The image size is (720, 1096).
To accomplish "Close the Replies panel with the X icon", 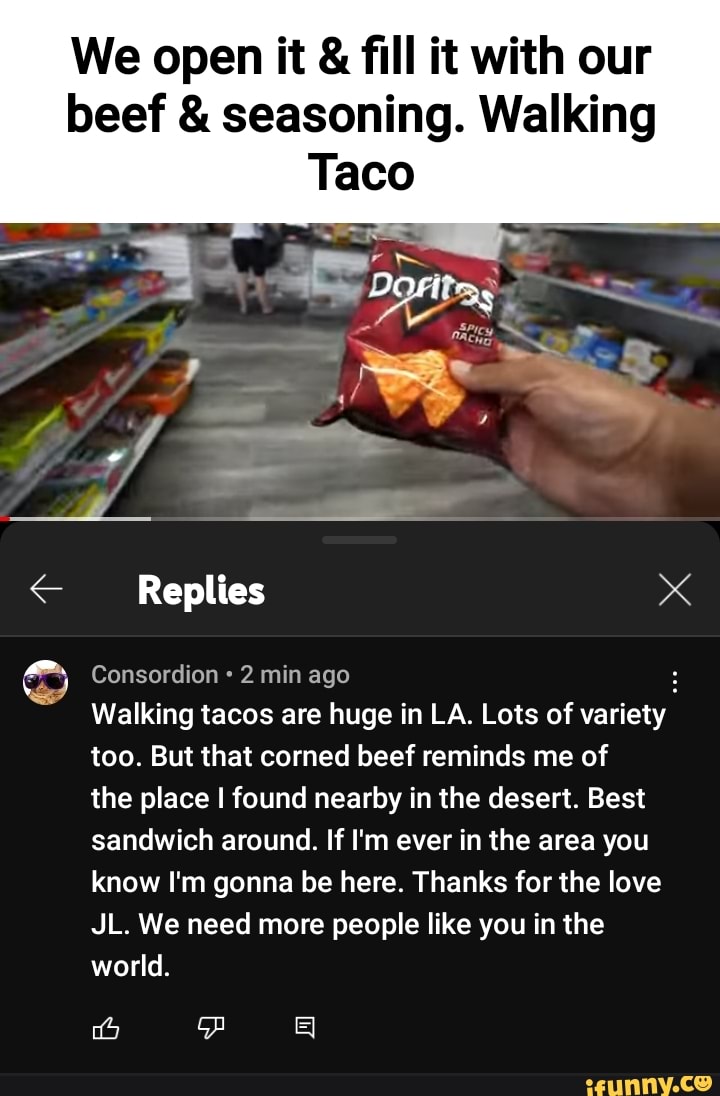I will [675, 590].
